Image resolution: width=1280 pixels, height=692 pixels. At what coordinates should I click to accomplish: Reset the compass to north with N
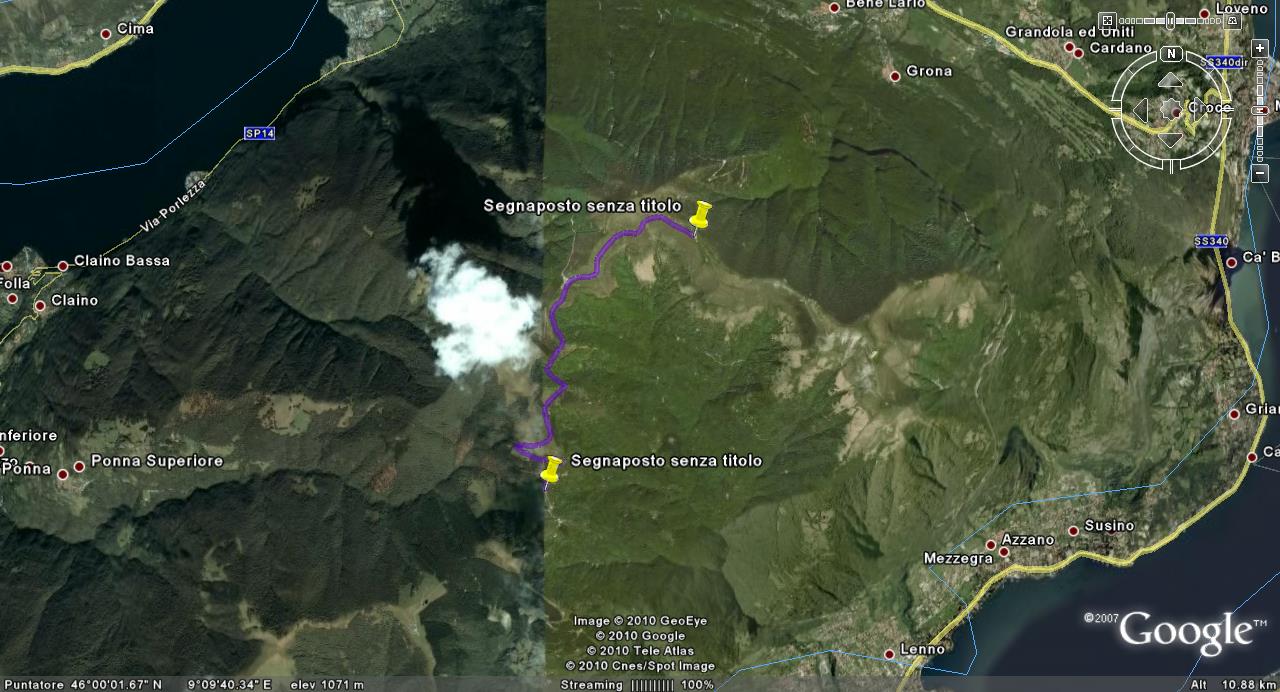point(1171,54)
